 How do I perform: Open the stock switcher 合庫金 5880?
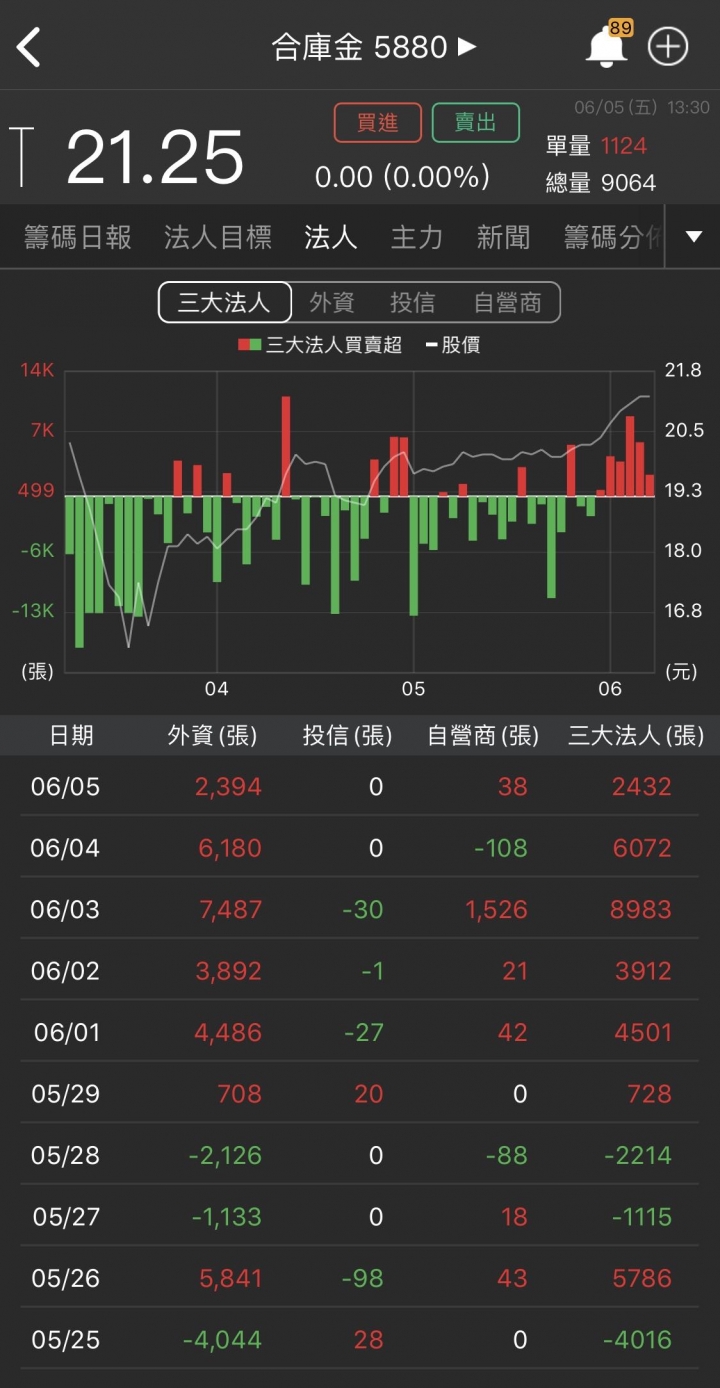tap(373, 47)
